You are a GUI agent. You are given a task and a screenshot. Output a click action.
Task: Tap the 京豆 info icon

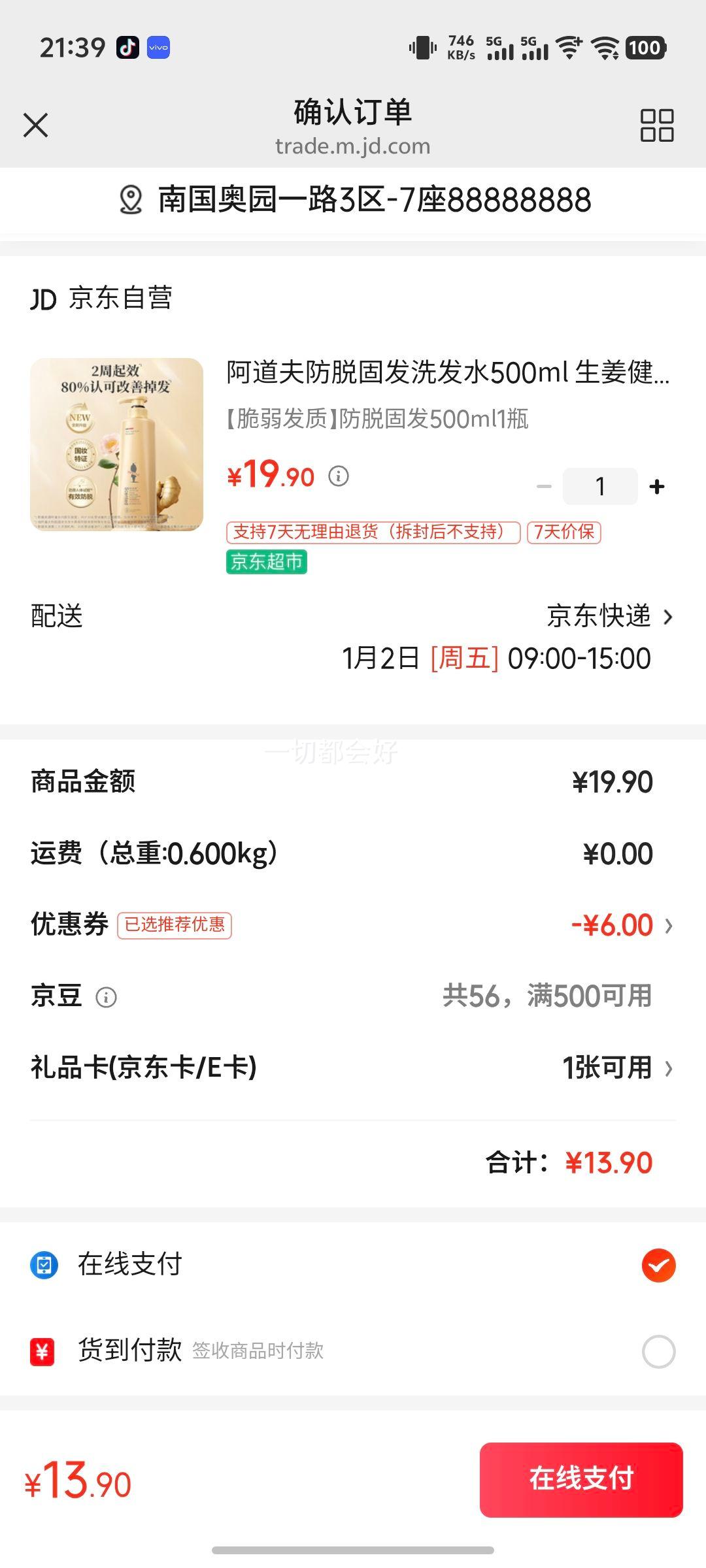click(107, 996)
